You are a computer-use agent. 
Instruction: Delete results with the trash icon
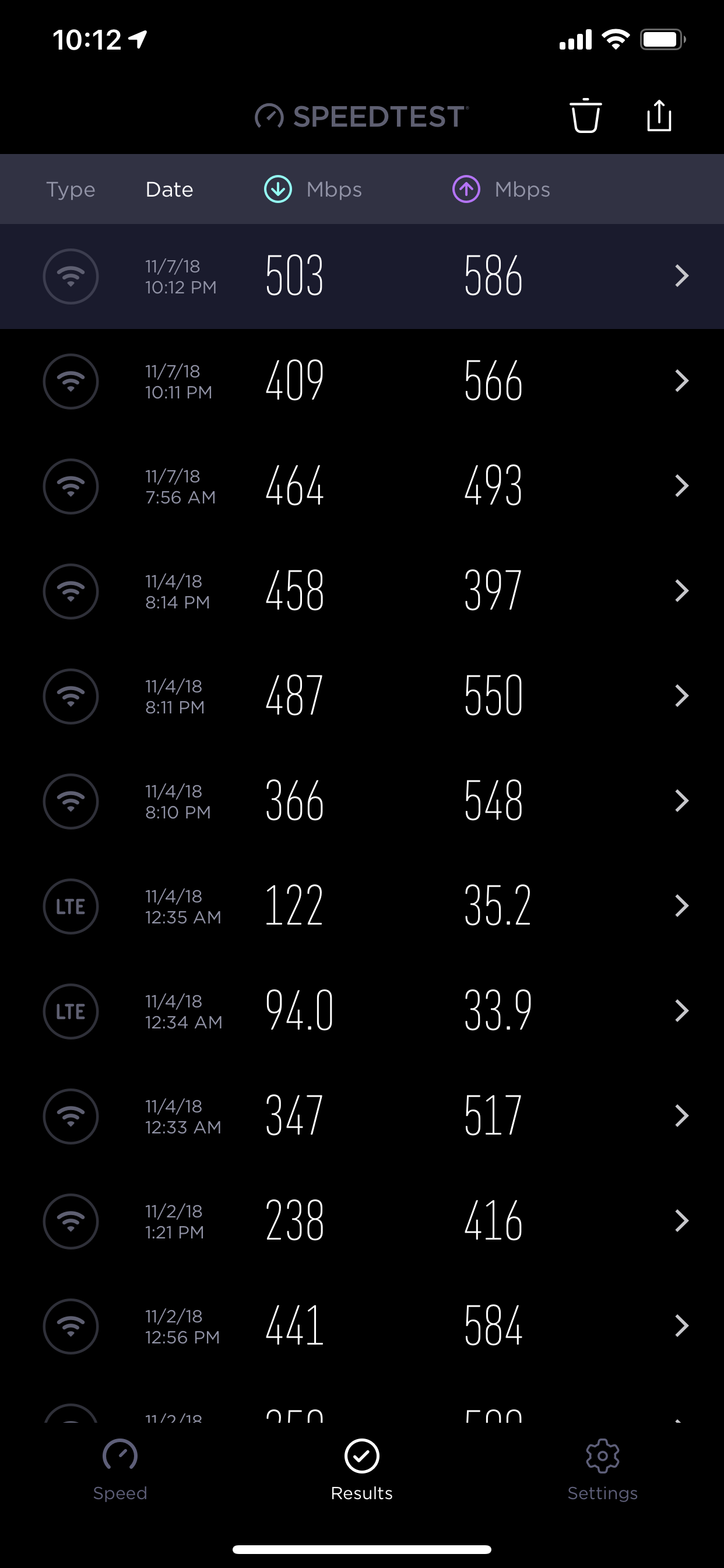(x=585, y=116)
